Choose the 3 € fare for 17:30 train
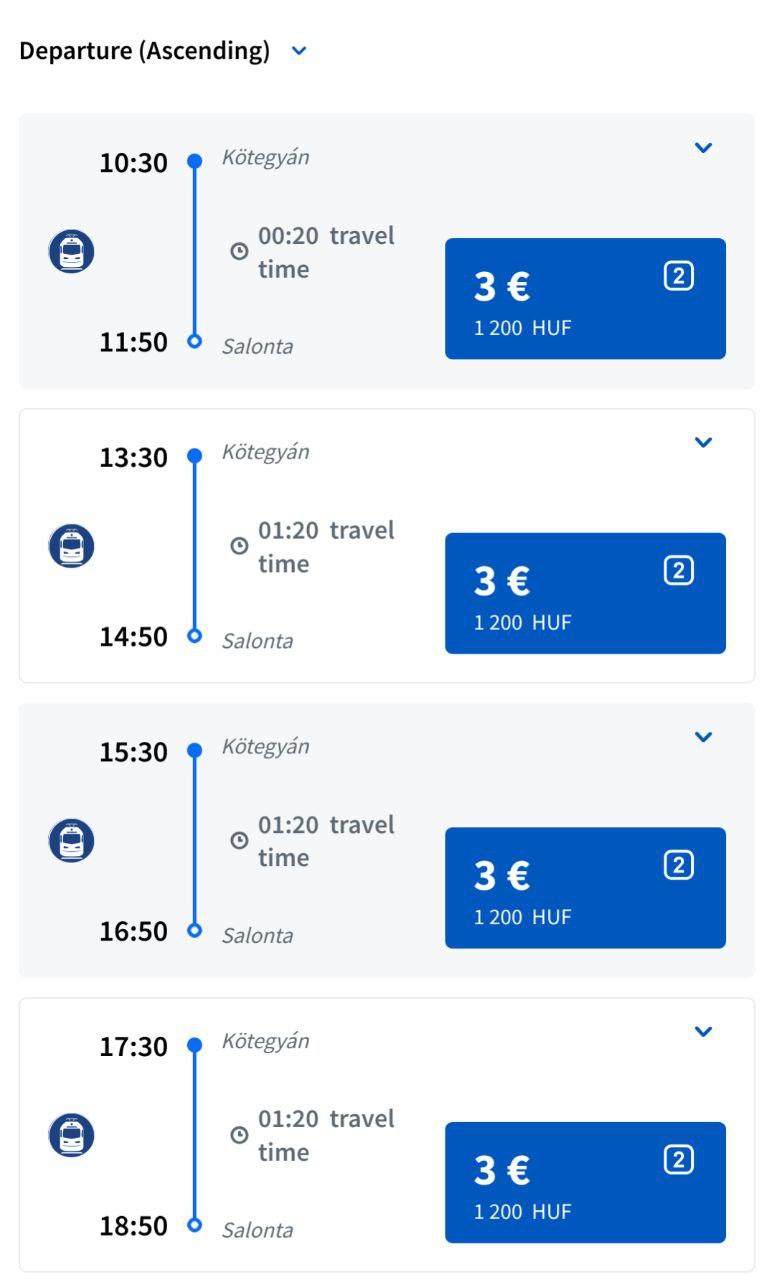The width and height of the screenshot is (774, 1280). (x=585, y=1182)
